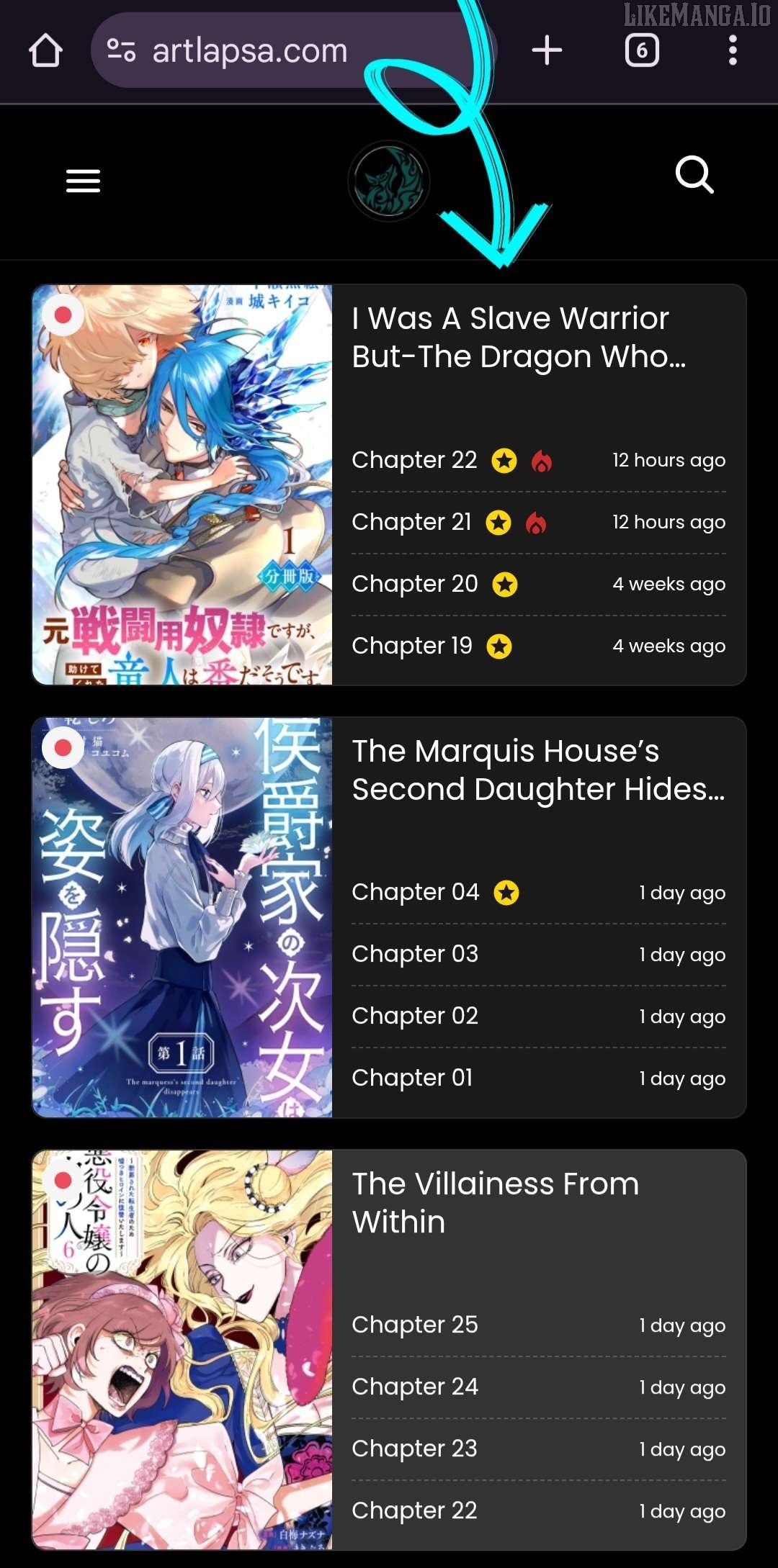Open the site hamburger menu
Image resolution: width=778 pixels, height=1568 pixels.
tap(83, 181)
